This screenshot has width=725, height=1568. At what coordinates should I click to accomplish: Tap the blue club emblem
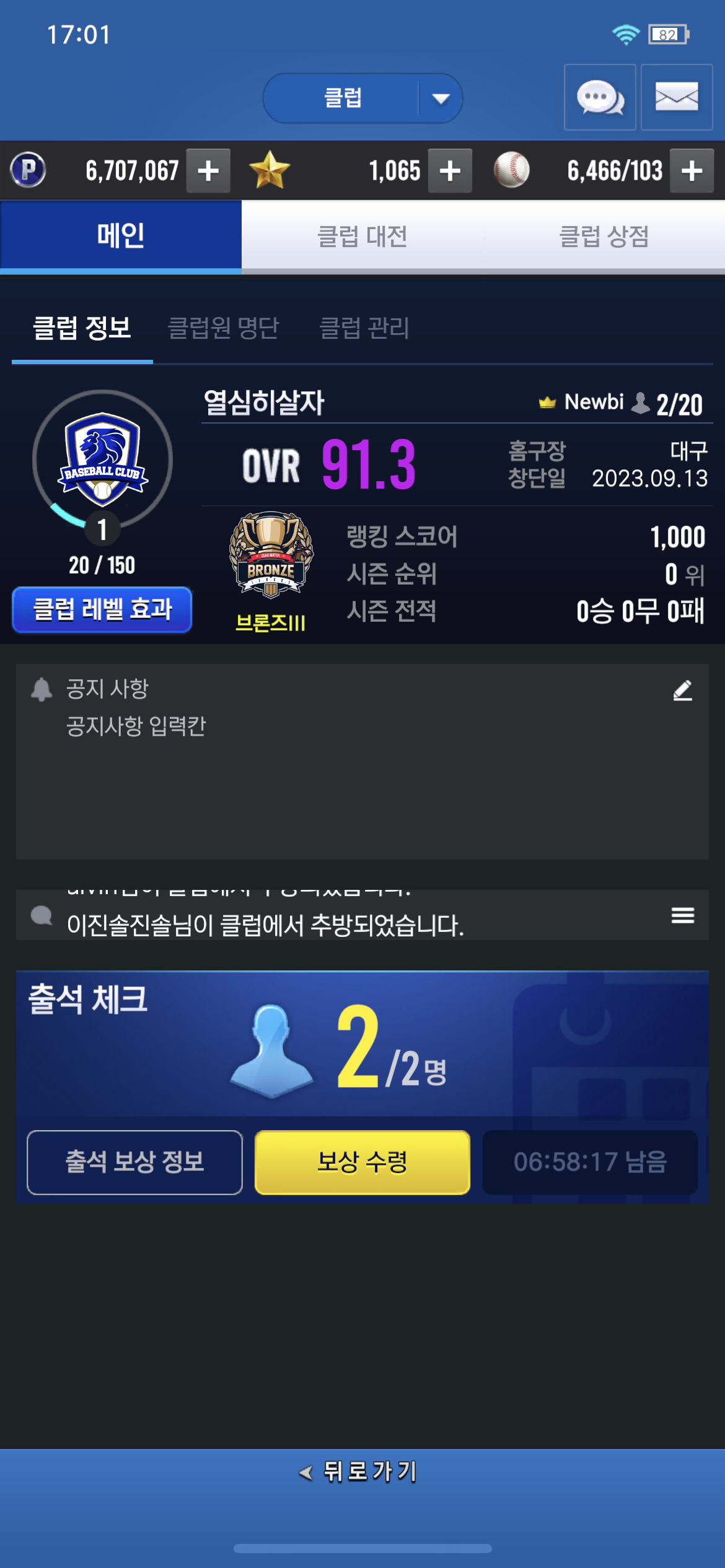click(x=103, y=458)
